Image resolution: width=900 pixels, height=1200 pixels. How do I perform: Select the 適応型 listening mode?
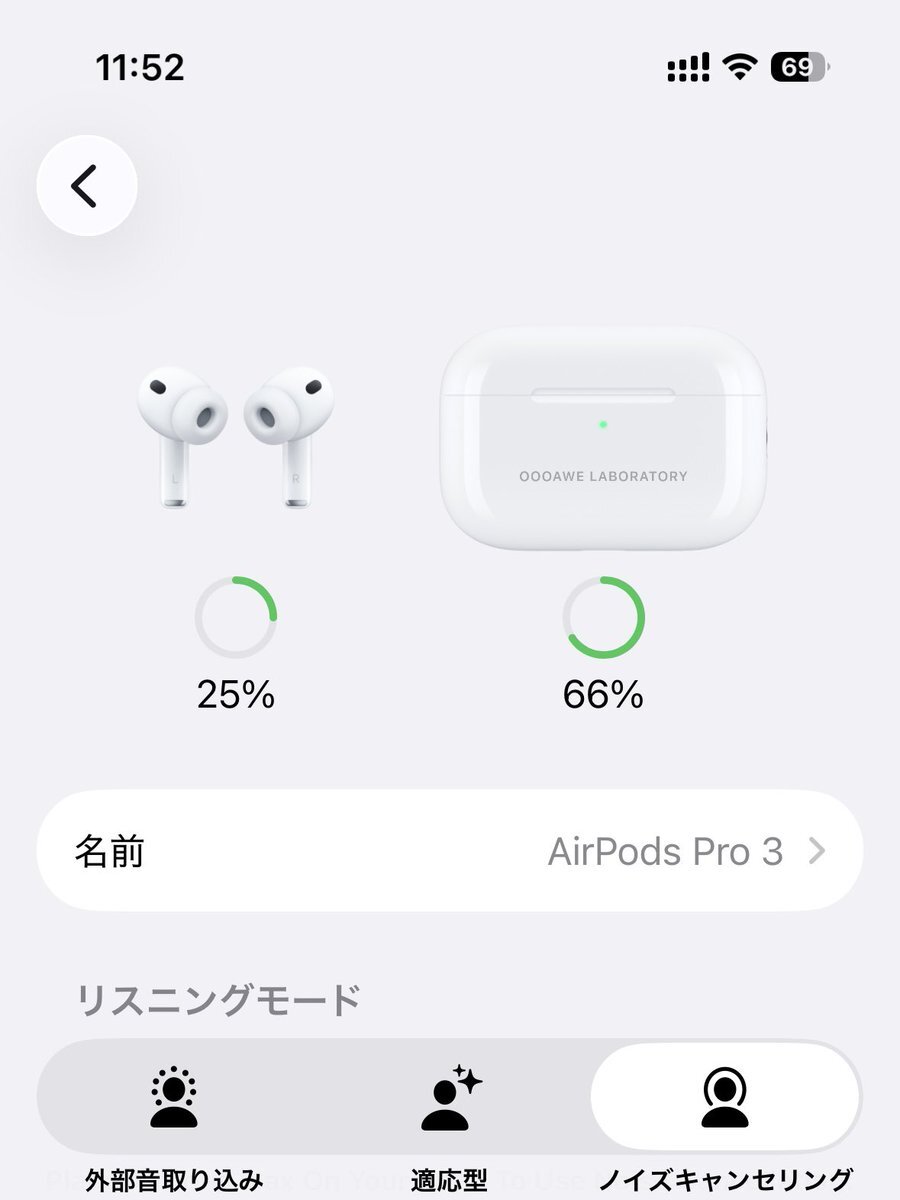450,1100
